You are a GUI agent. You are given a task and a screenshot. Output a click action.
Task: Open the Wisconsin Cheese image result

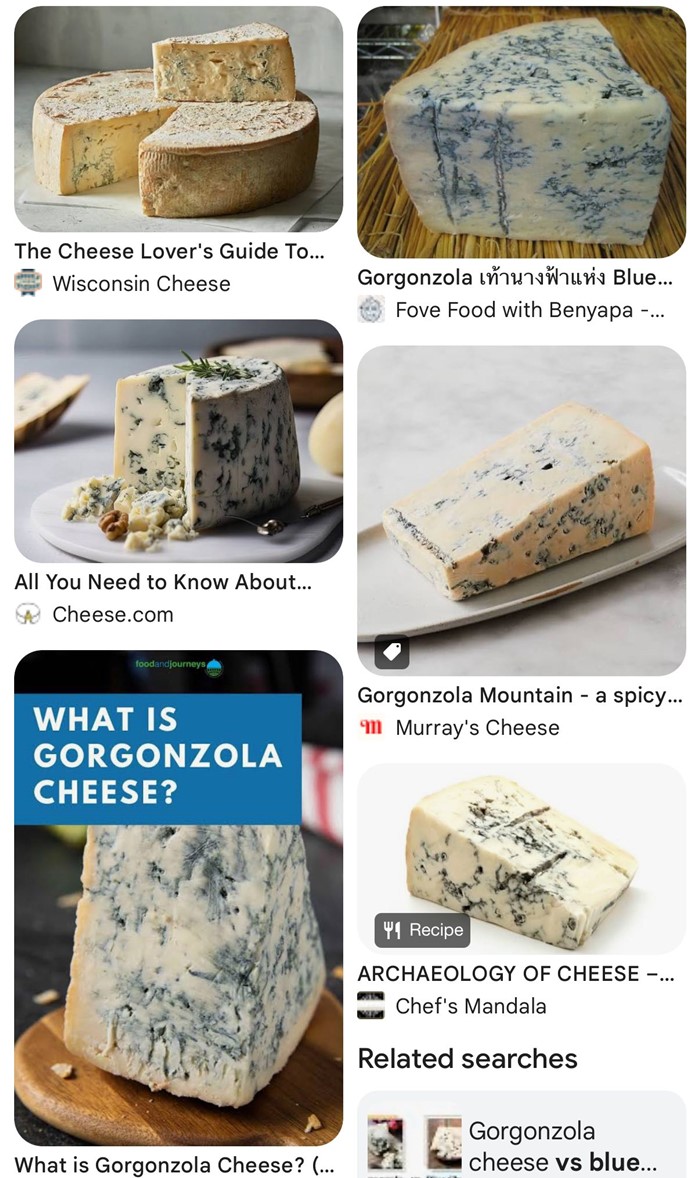[178, 120]
